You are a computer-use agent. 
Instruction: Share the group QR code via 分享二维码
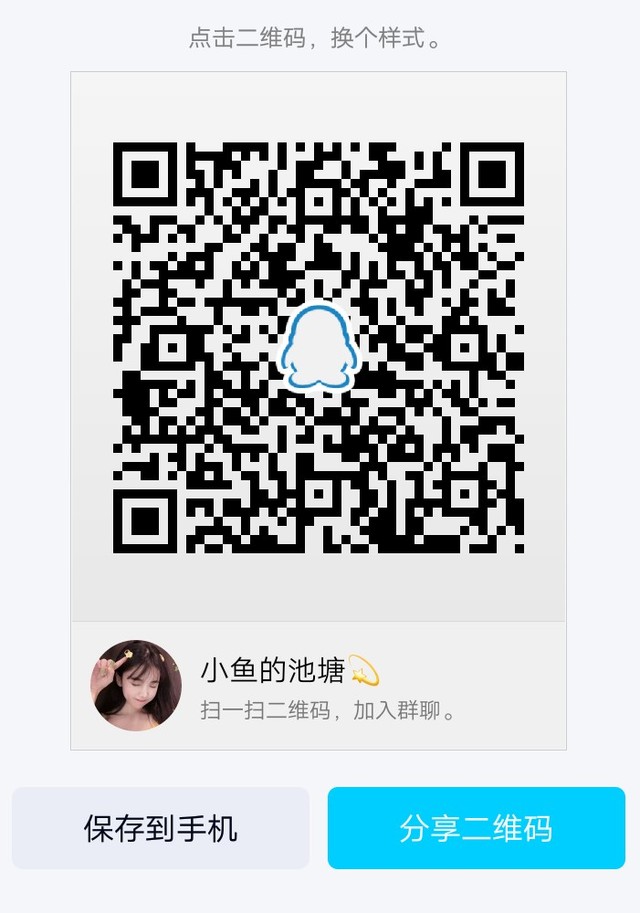(476, 828)
